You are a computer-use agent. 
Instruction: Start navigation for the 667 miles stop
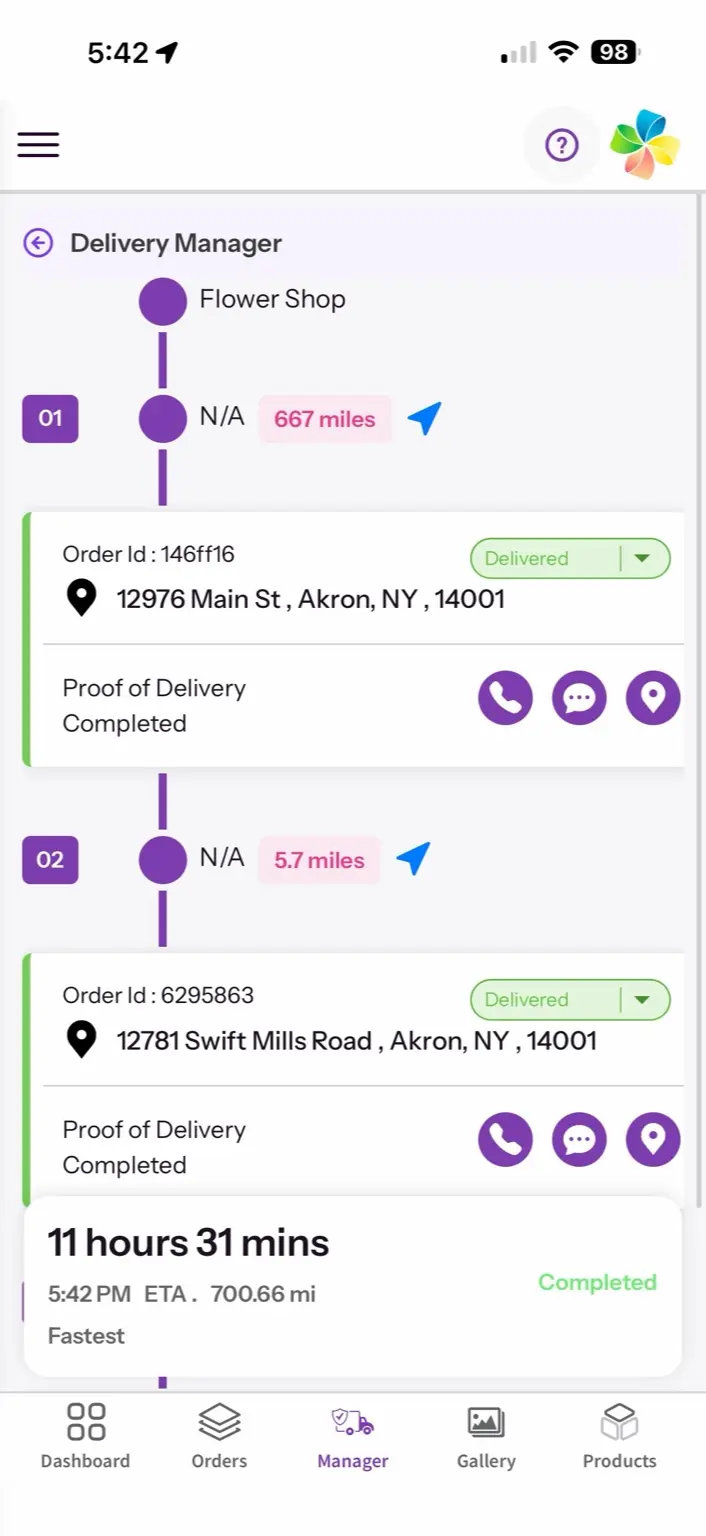[424, 418]
